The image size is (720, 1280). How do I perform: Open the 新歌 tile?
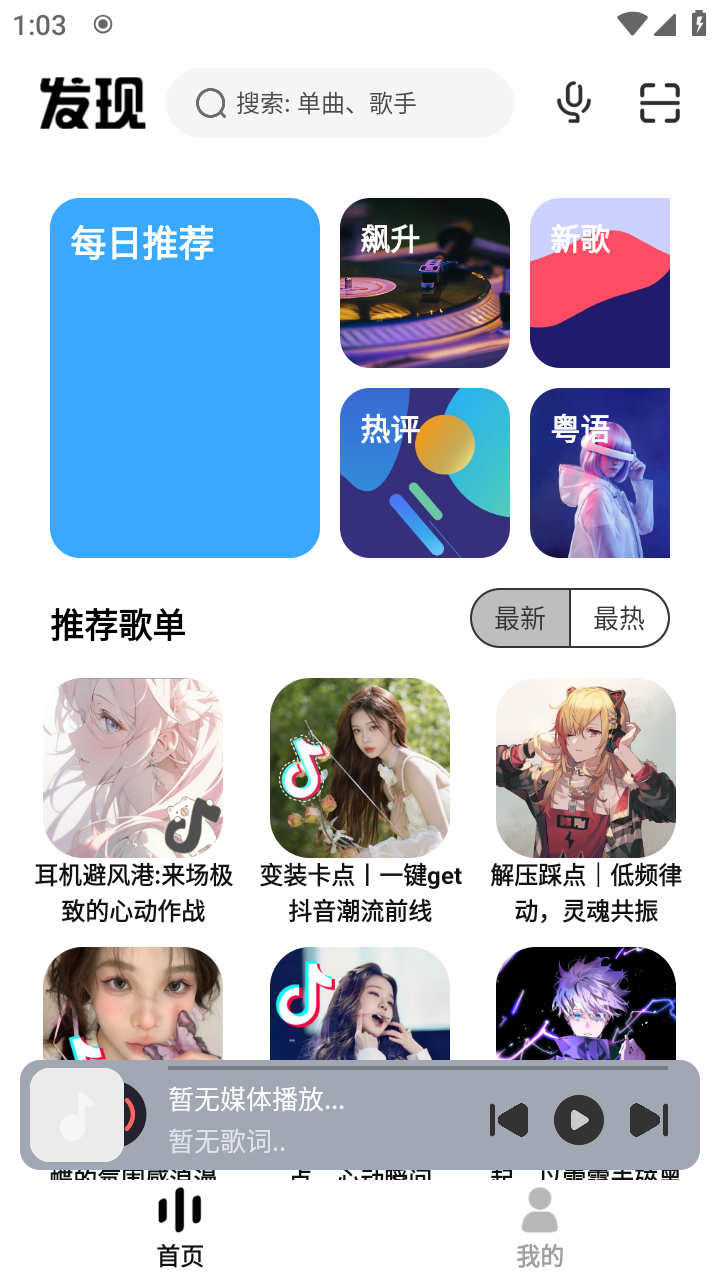(600, 283)
